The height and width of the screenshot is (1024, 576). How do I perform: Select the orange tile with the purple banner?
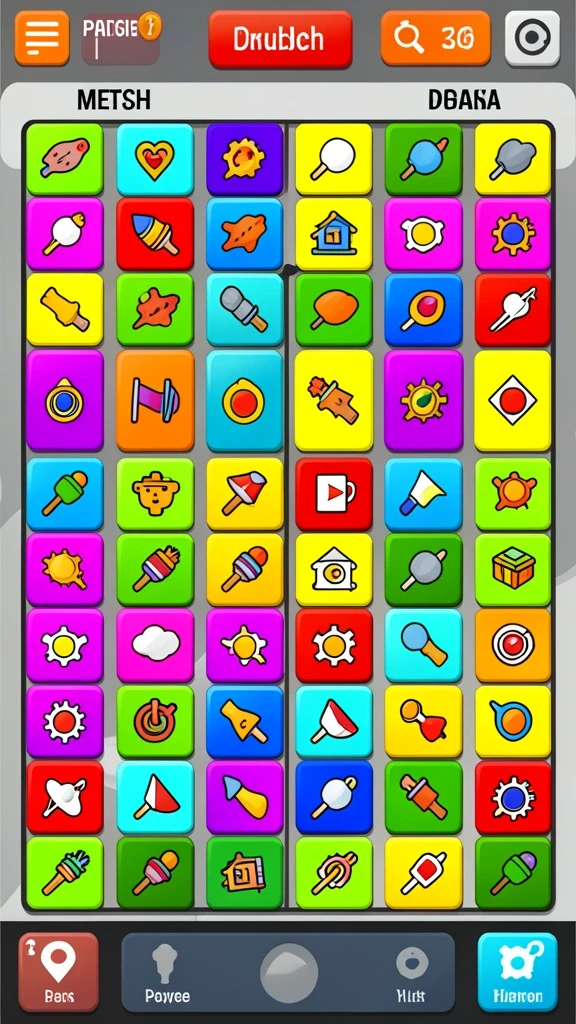155,400
